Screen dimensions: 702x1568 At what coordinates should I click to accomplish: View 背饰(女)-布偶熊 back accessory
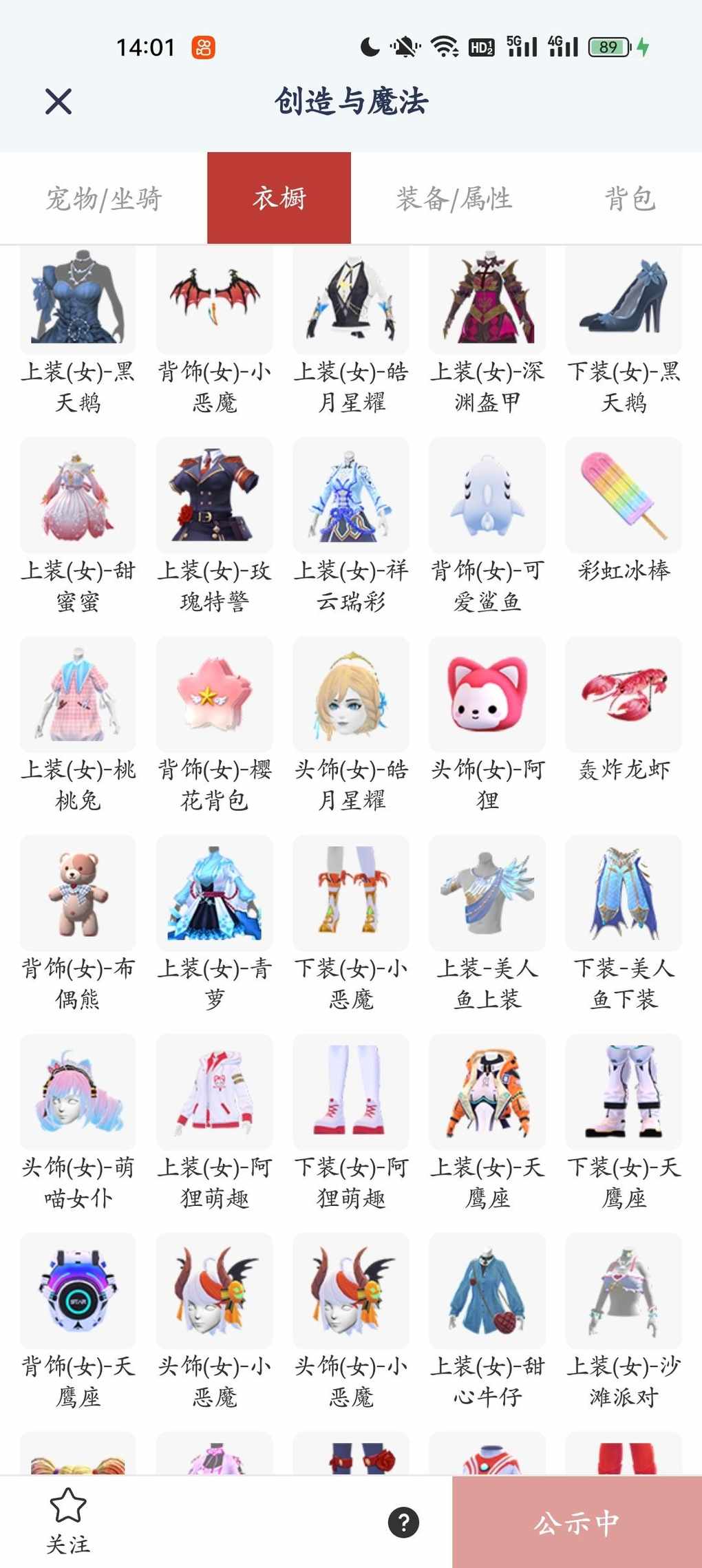pos(78,893)
